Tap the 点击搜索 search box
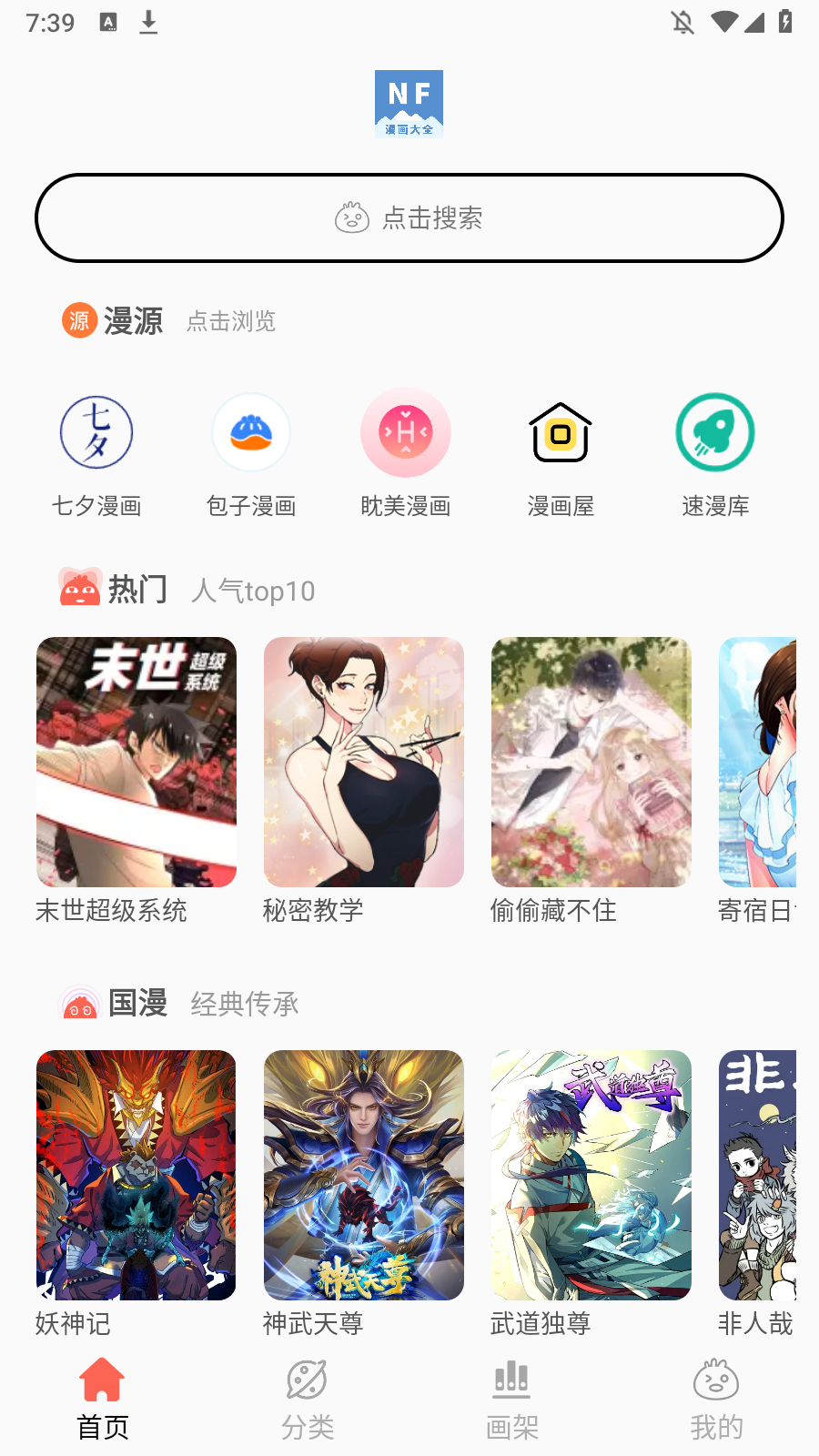 click(x=409, y=218)
